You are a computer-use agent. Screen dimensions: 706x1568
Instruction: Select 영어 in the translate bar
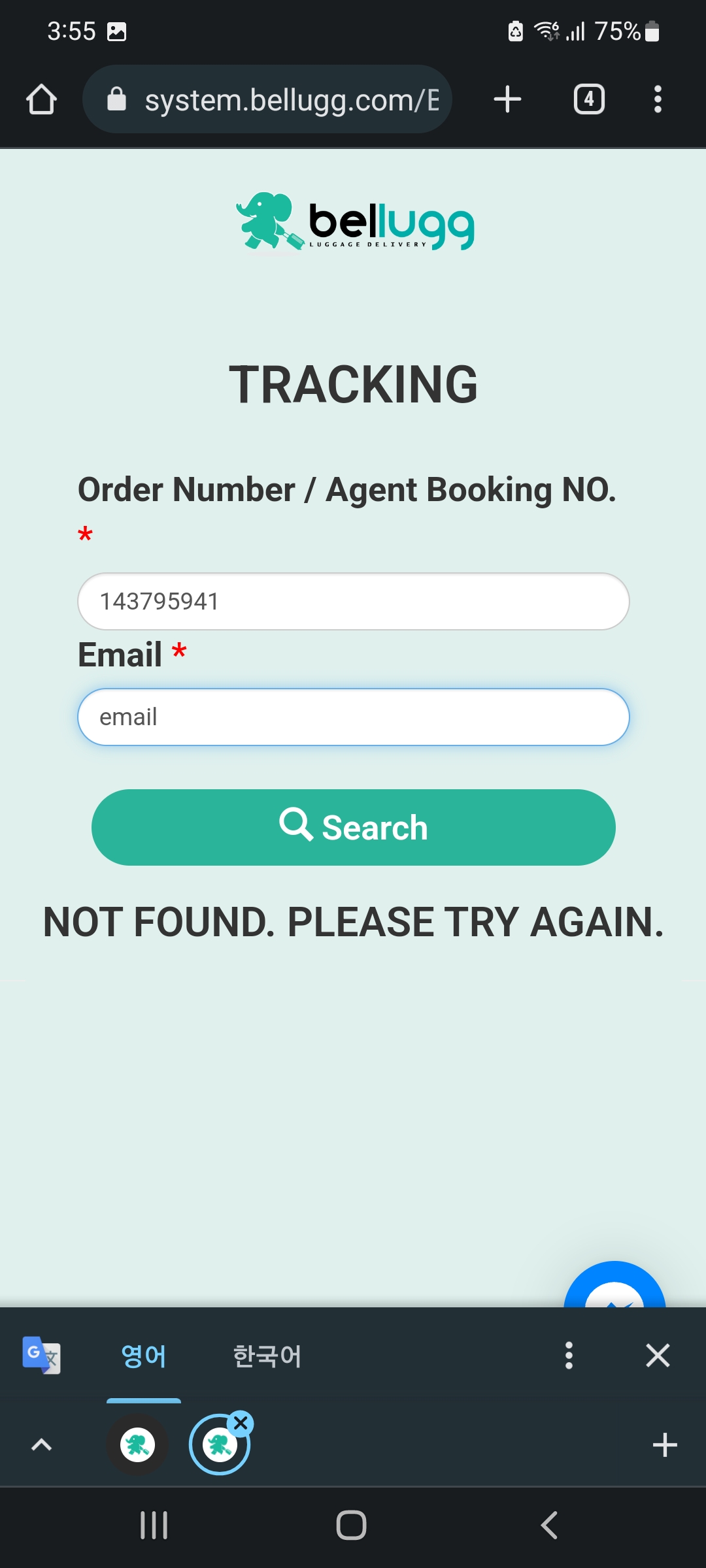click(144, 1356)
